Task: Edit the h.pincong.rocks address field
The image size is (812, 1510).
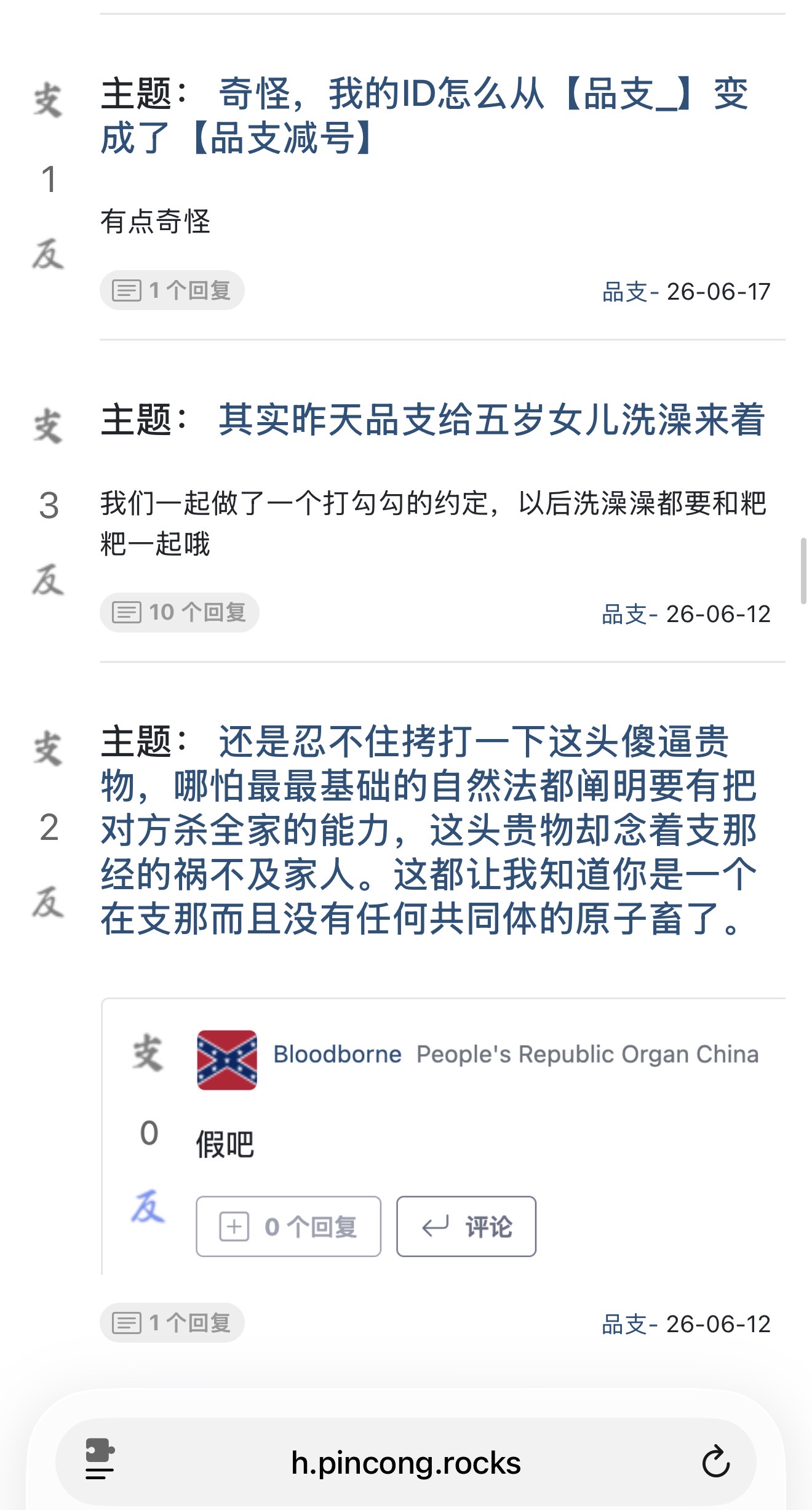Action: pyautogui.click(x=406, y=1463)
